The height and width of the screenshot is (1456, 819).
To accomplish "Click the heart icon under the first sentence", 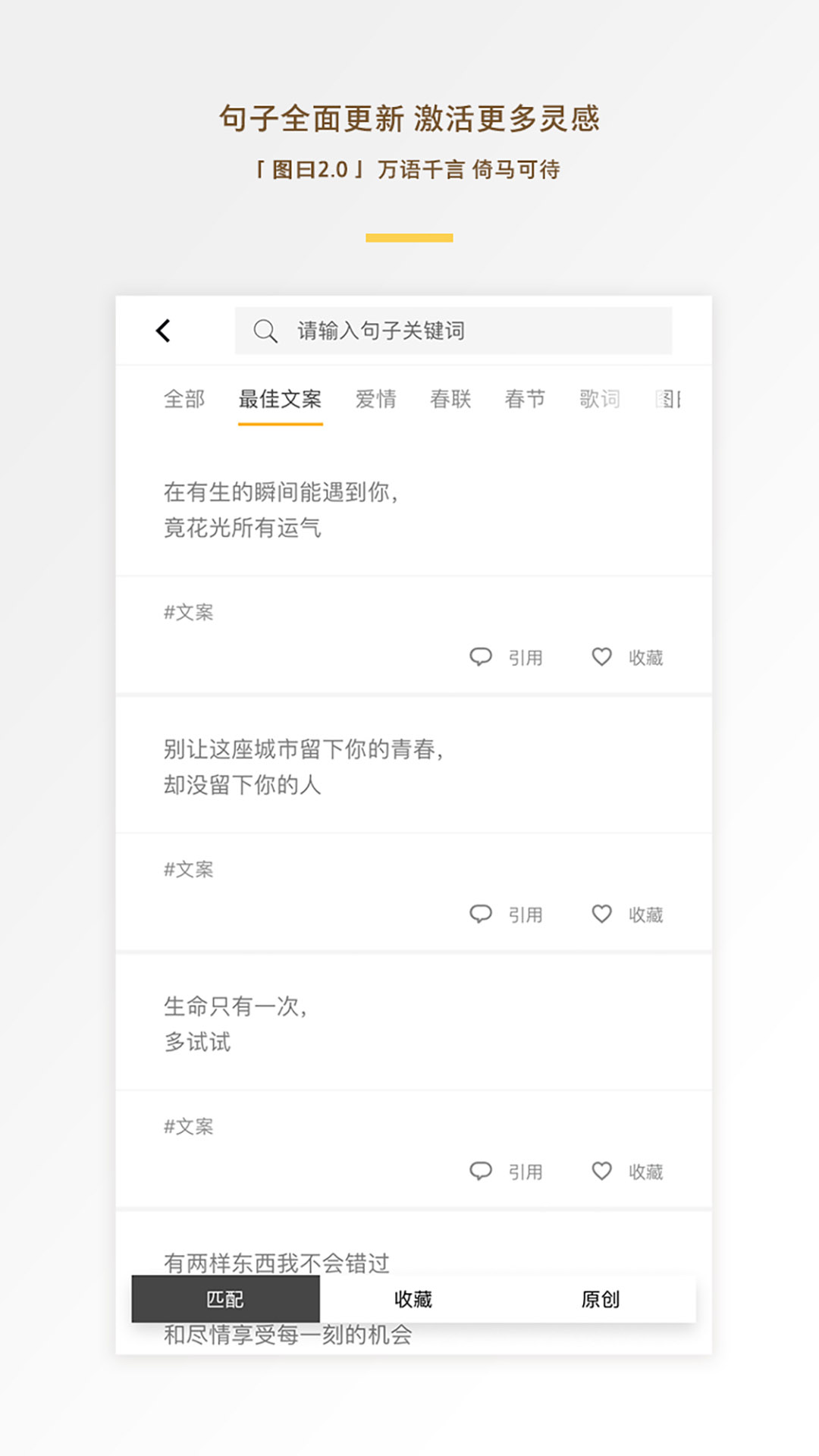I will (603, 657).
